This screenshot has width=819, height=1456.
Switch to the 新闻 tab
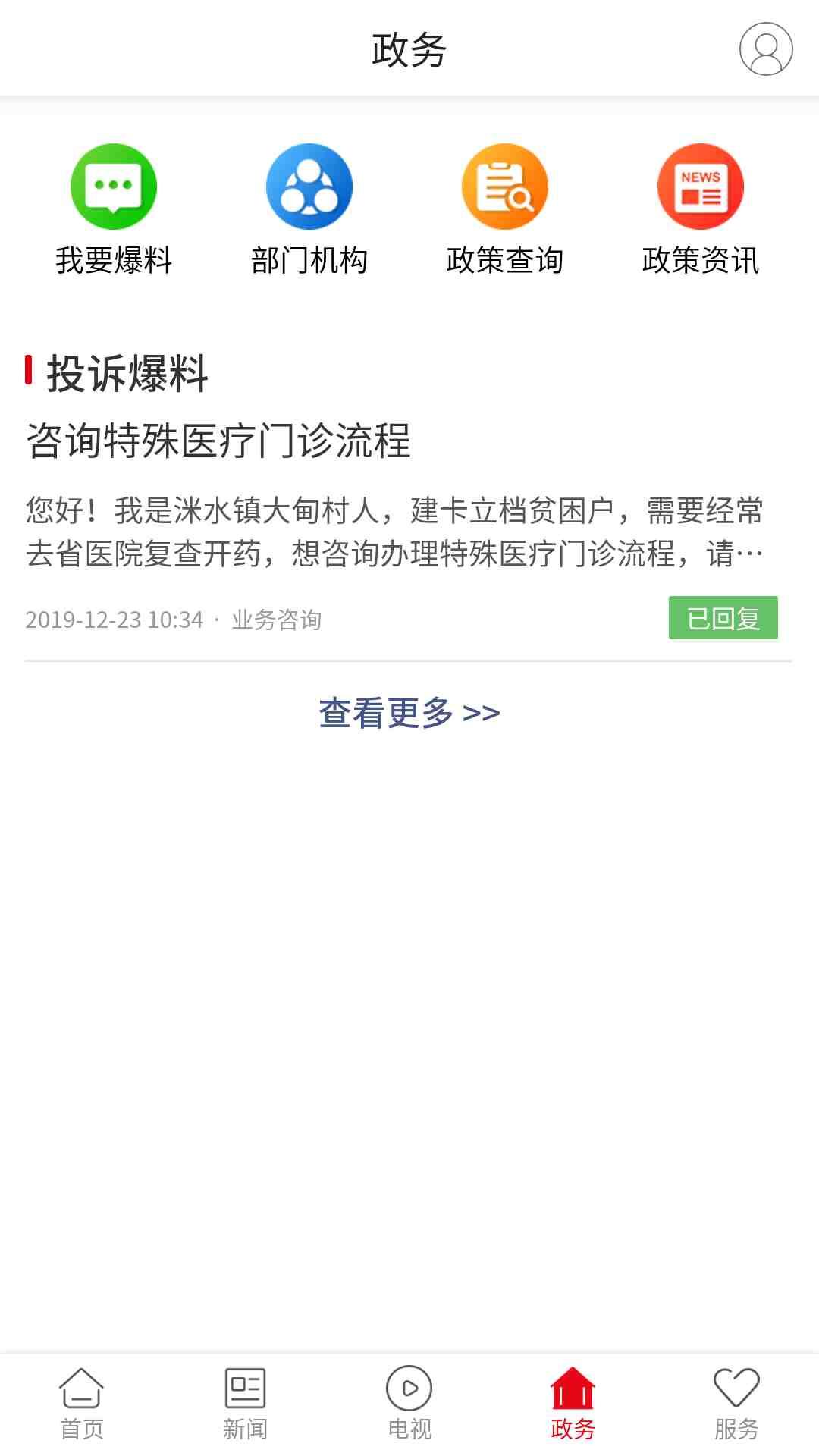coord(245,1403)
